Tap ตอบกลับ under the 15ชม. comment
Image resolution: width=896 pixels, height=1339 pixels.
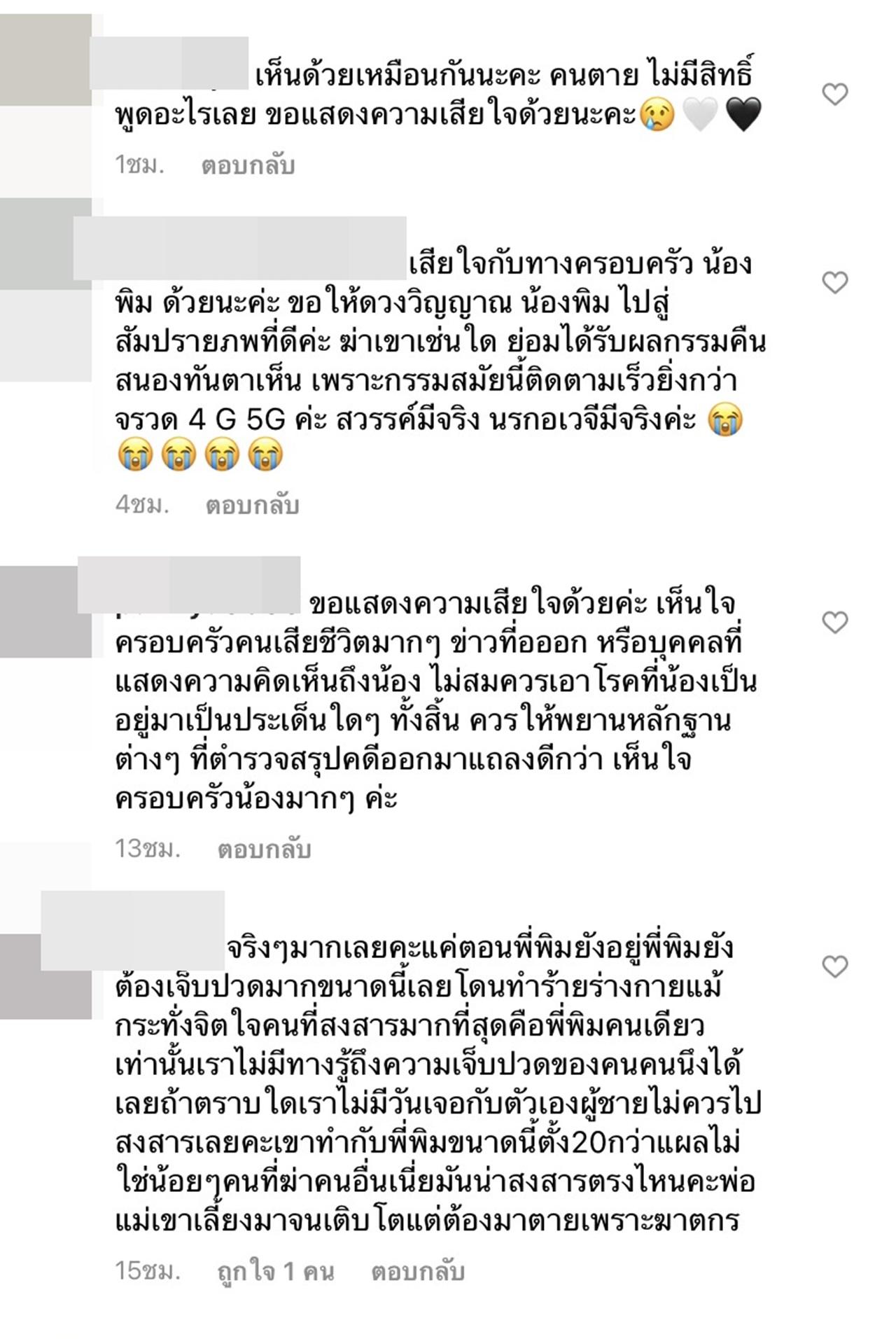point(418,1271)
